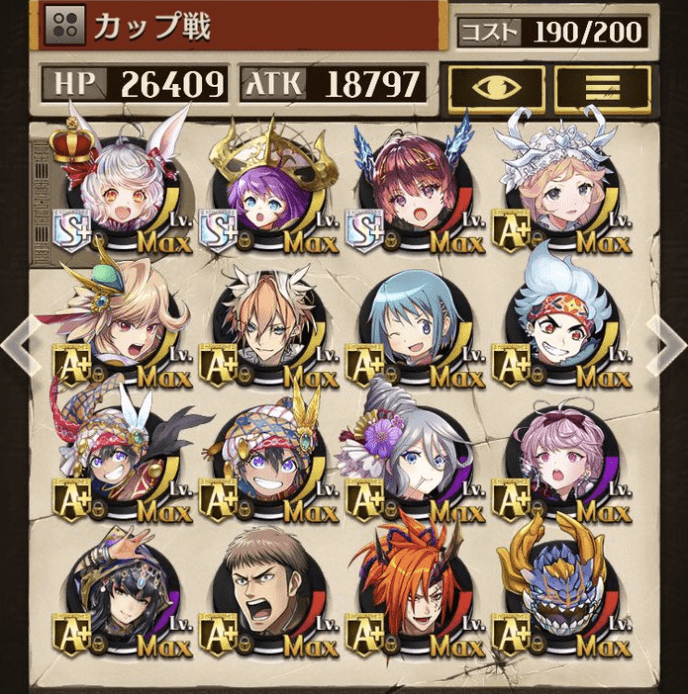Tap the カップ戦 grid icon

point(67,26)
